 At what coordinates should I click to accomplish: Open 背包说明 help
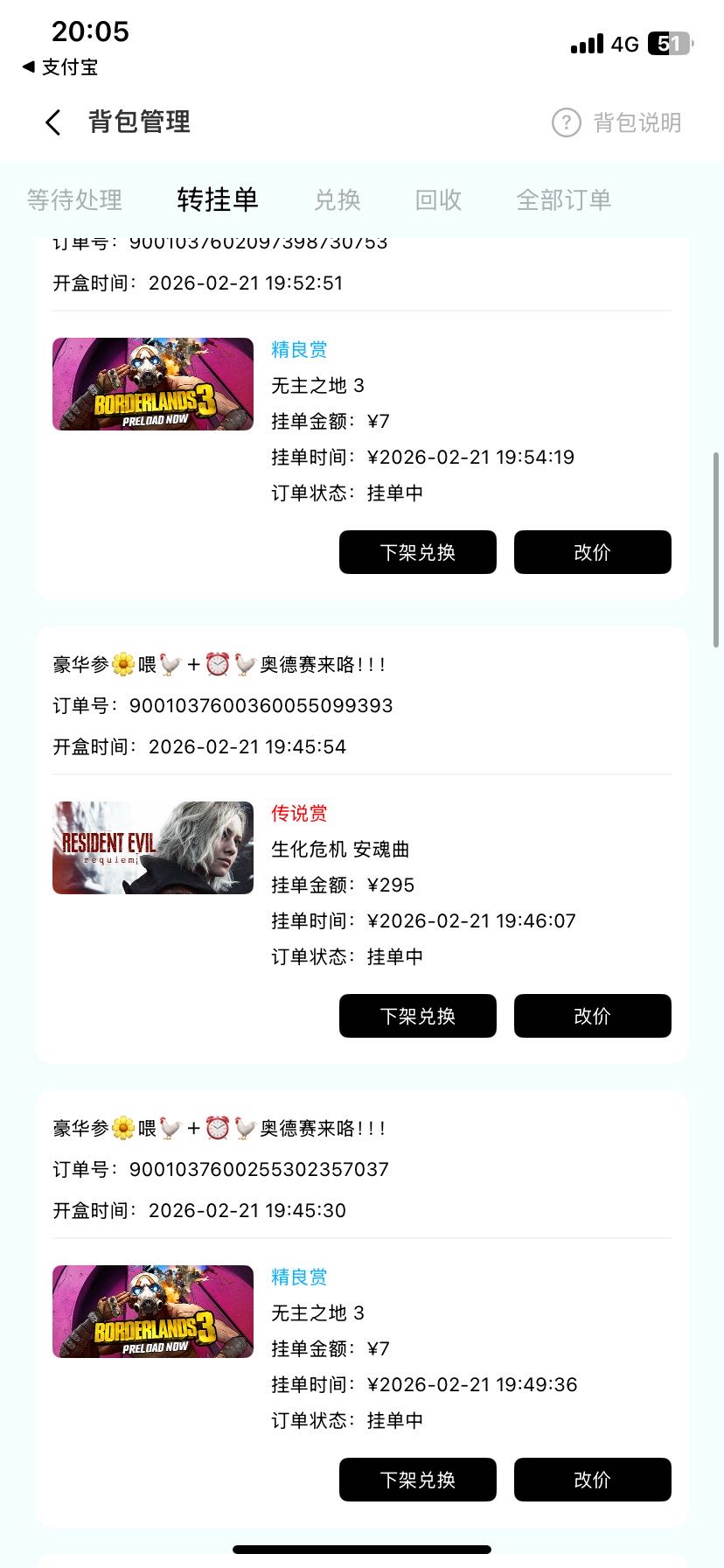click(616, 122)
